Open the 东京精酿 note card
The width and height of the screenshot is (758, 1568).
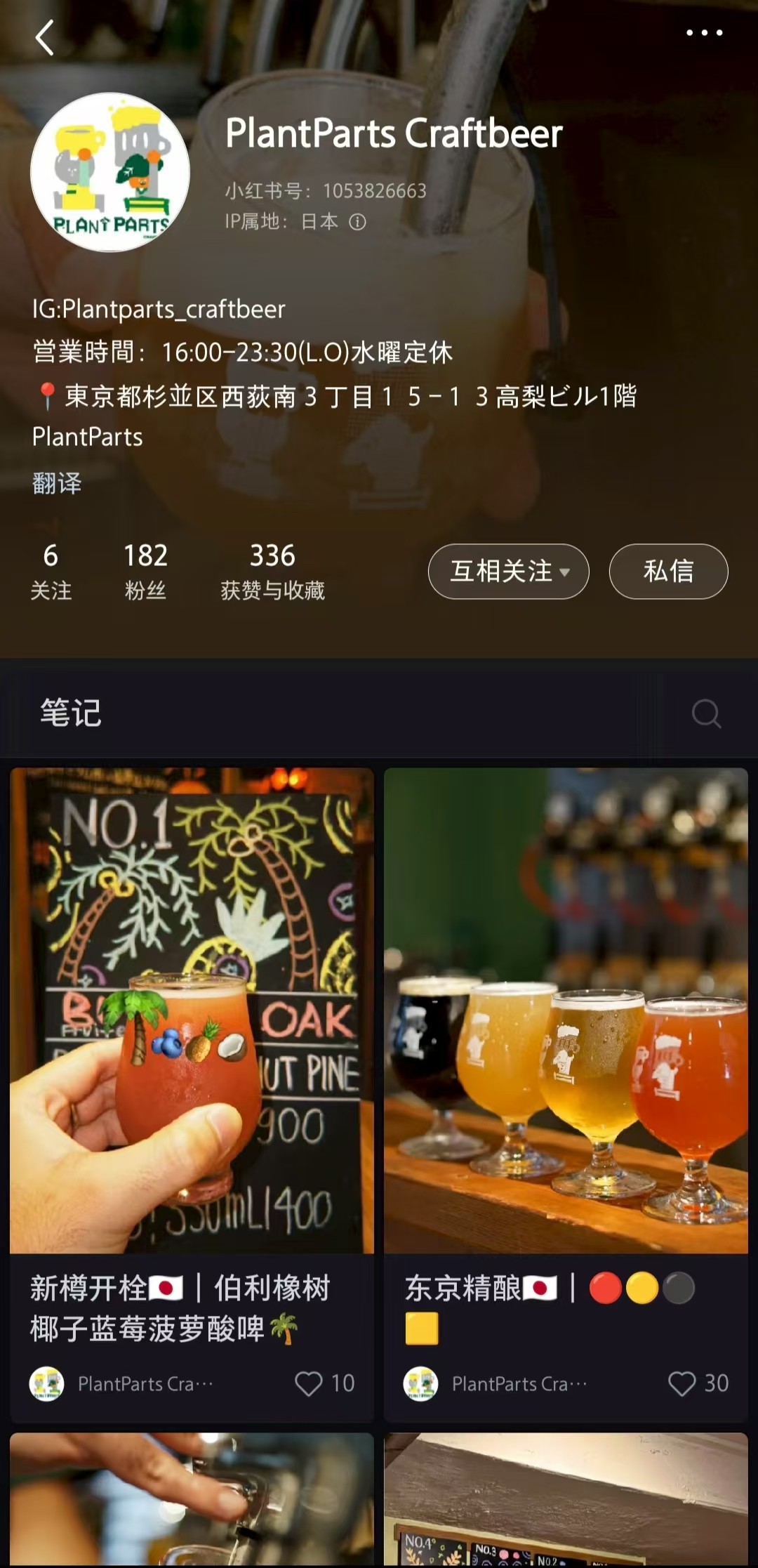point(566,1011)
